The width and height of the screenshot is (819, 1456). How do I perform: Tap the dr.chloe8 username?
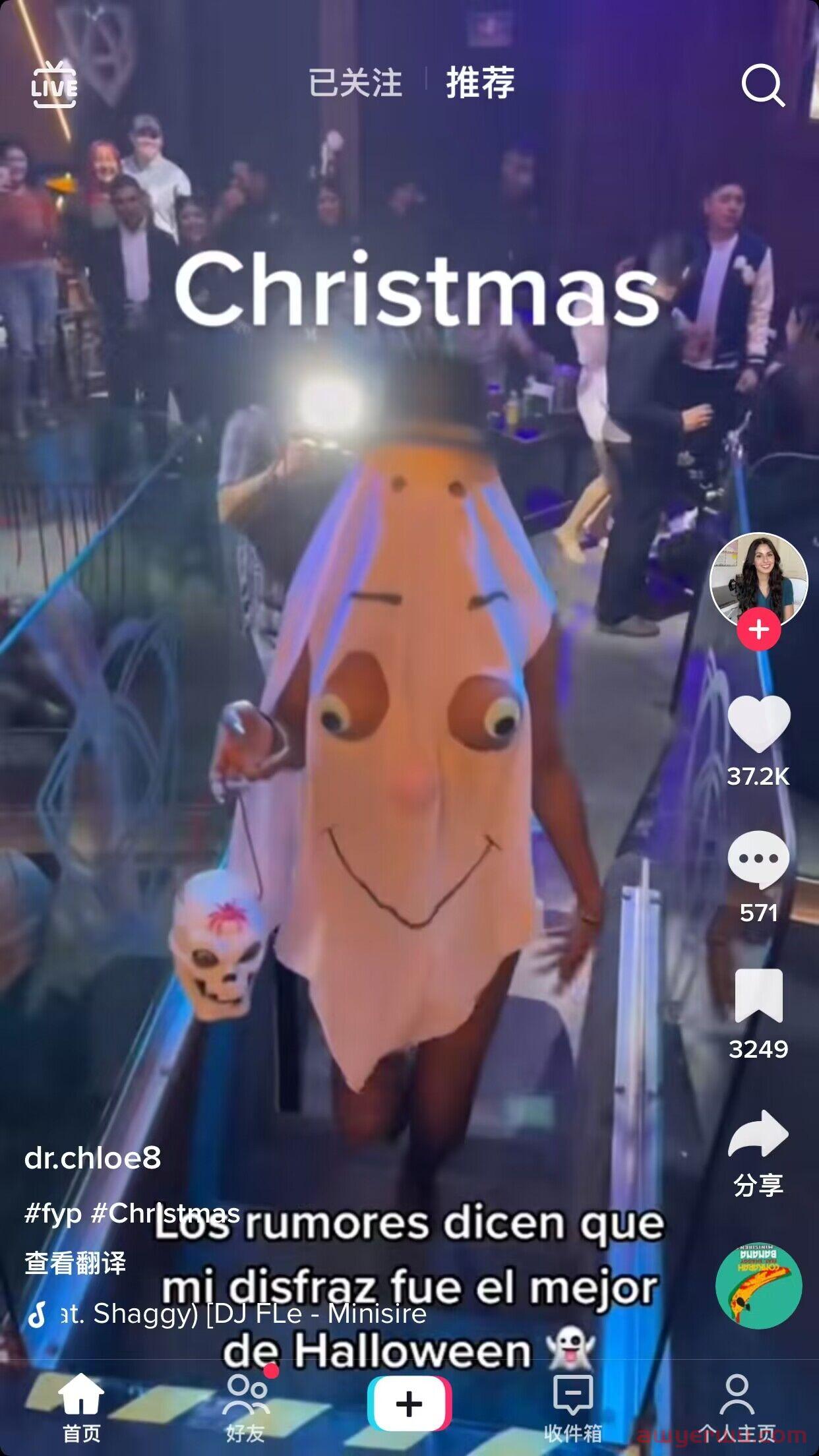[x=92, y=1159]
